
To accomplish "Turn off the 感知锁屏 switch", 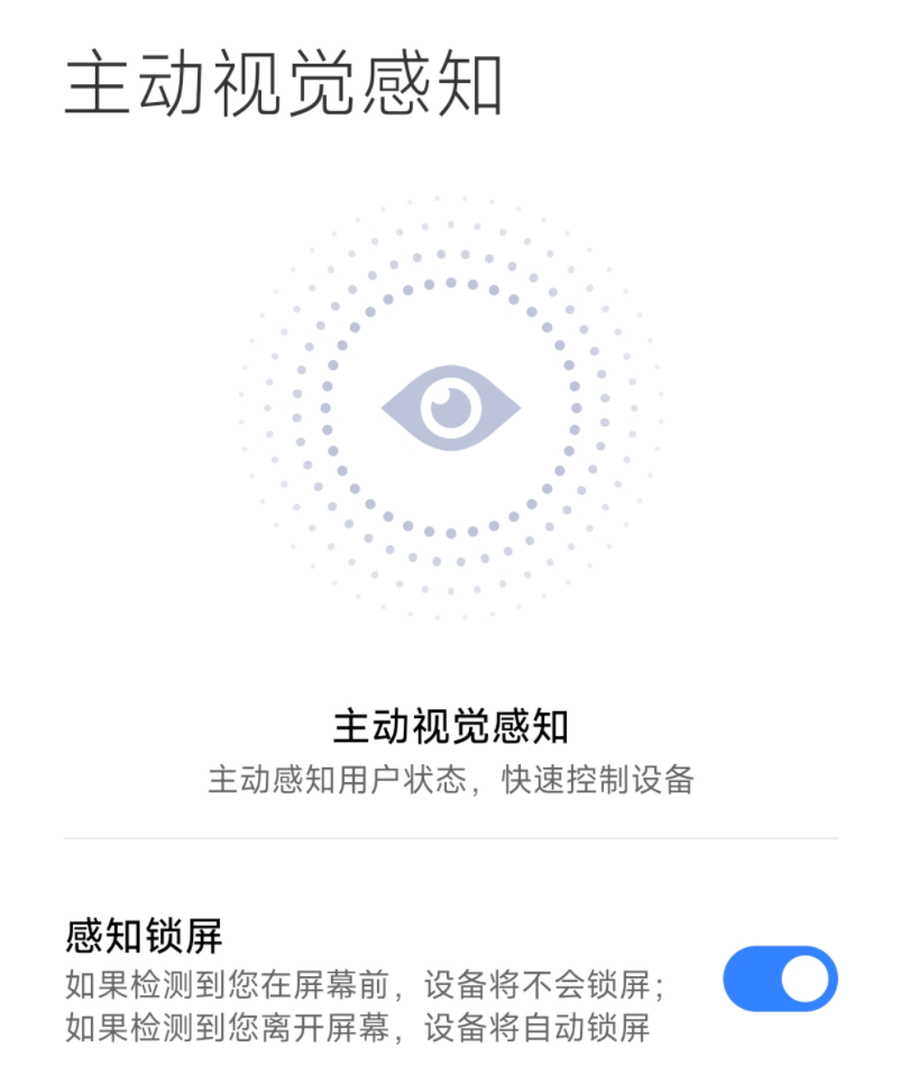I will [780, 979].
